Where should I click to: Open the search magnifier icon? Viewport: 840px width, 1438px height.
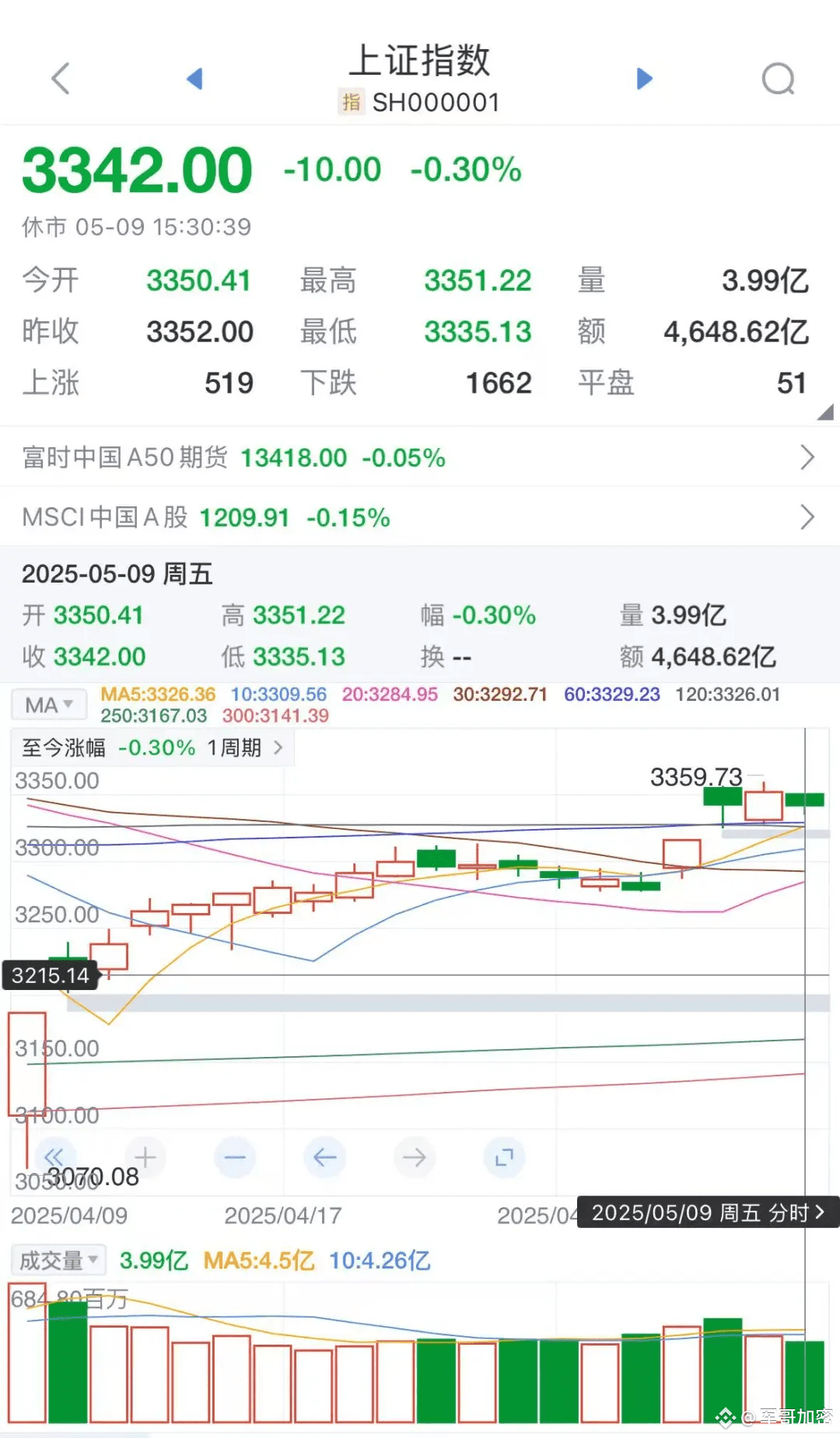tap(779, 79)
